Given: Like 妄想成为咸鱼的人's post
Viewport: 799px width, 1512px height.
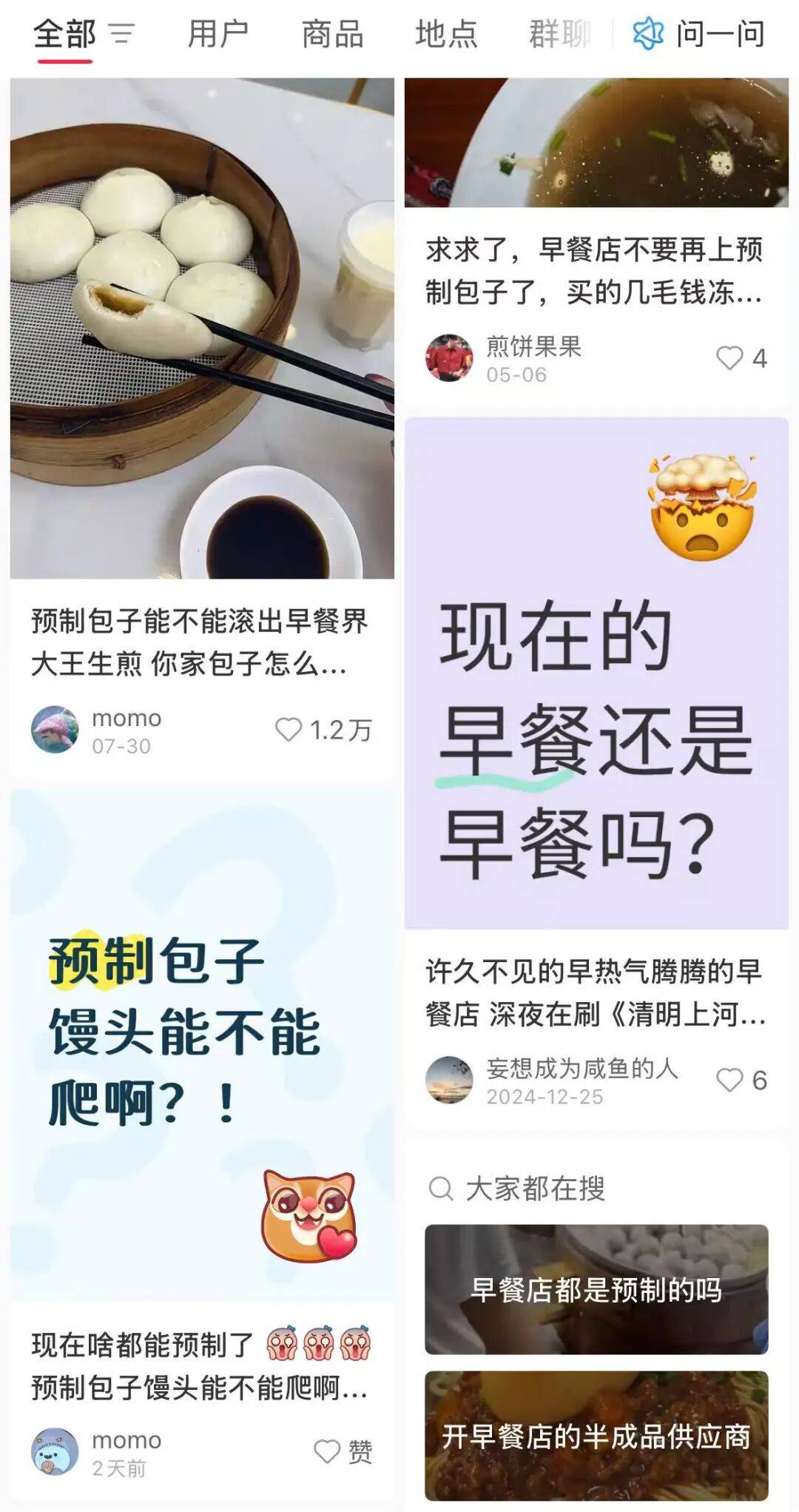Looking at the screenshot, I should 729,1081.
